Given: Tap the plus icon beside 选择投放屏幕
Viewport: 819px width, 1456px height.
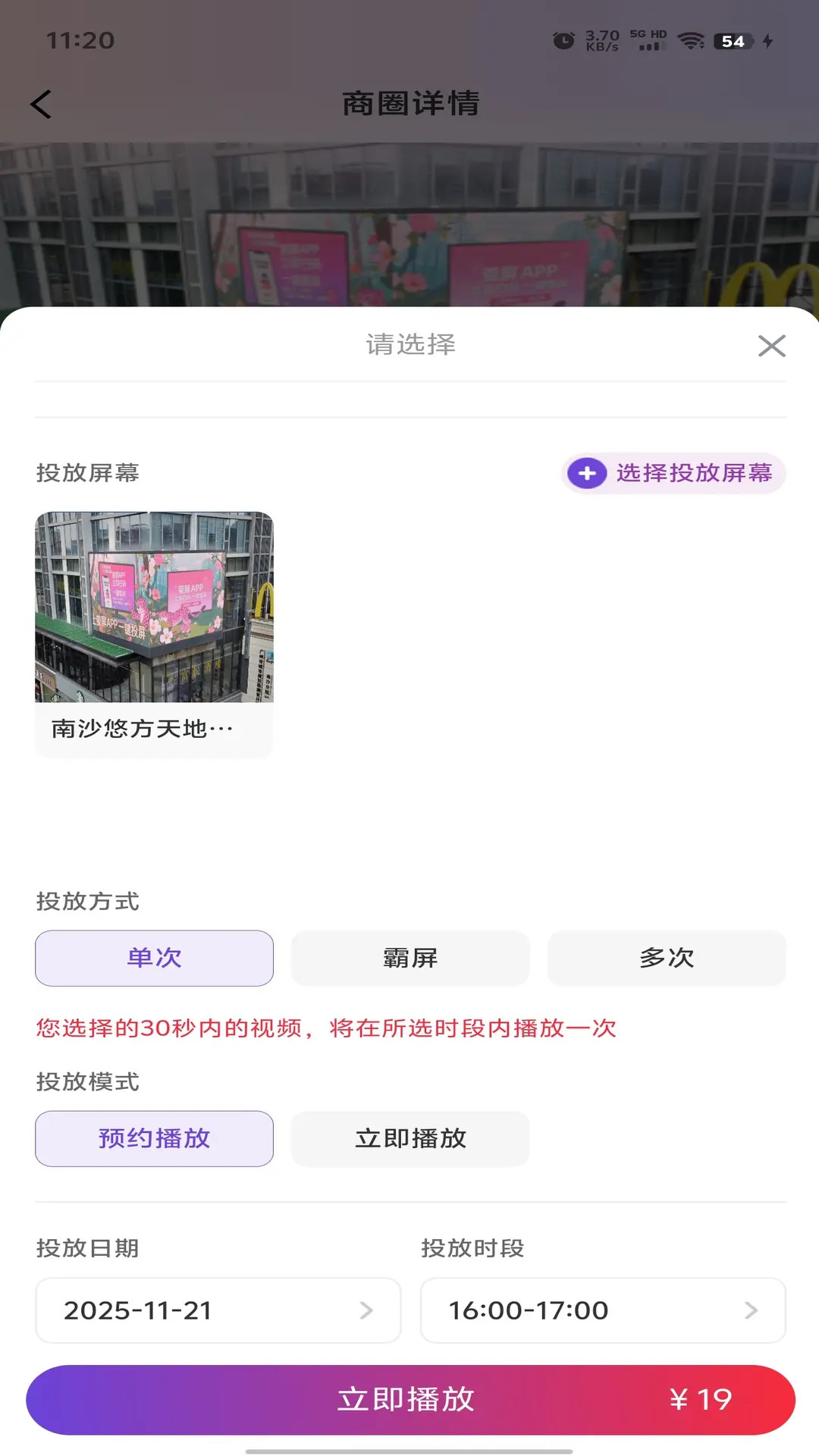Looking at the screenshot, I should [x=587, y=473].
